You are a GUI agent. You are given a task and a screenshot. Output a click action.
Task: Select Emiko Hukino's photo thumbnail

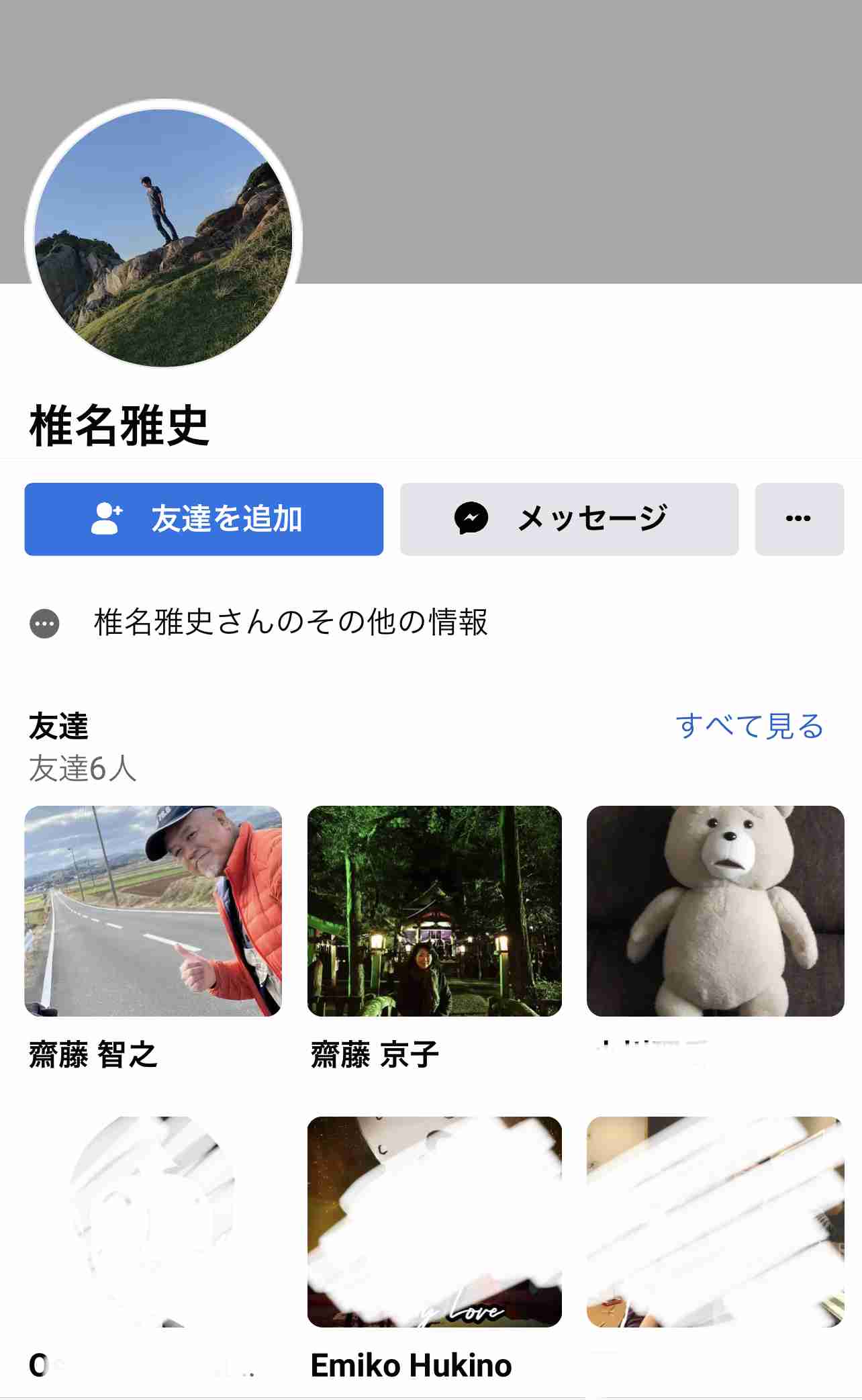(435, 1222)
